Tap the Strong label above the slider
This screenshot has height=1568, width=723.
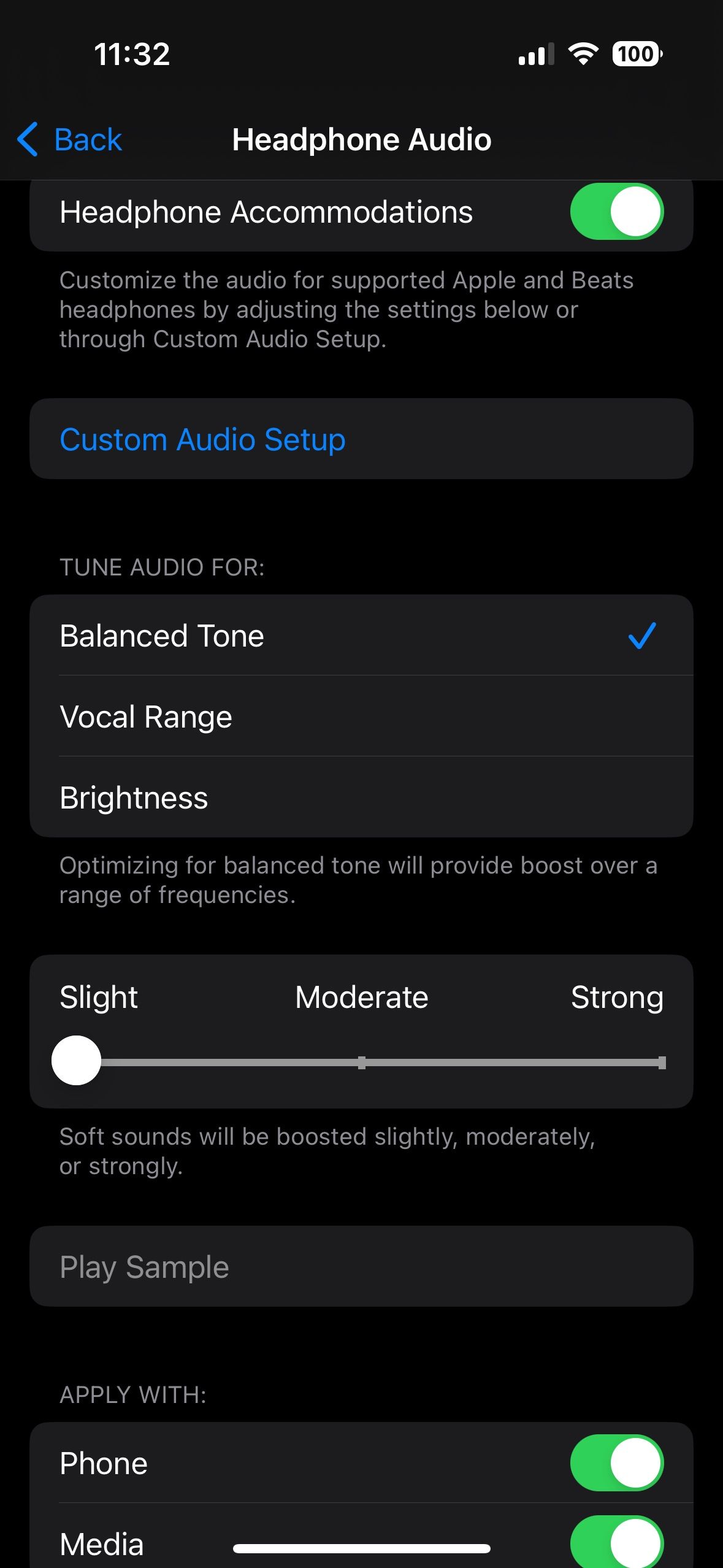(618, 996)
